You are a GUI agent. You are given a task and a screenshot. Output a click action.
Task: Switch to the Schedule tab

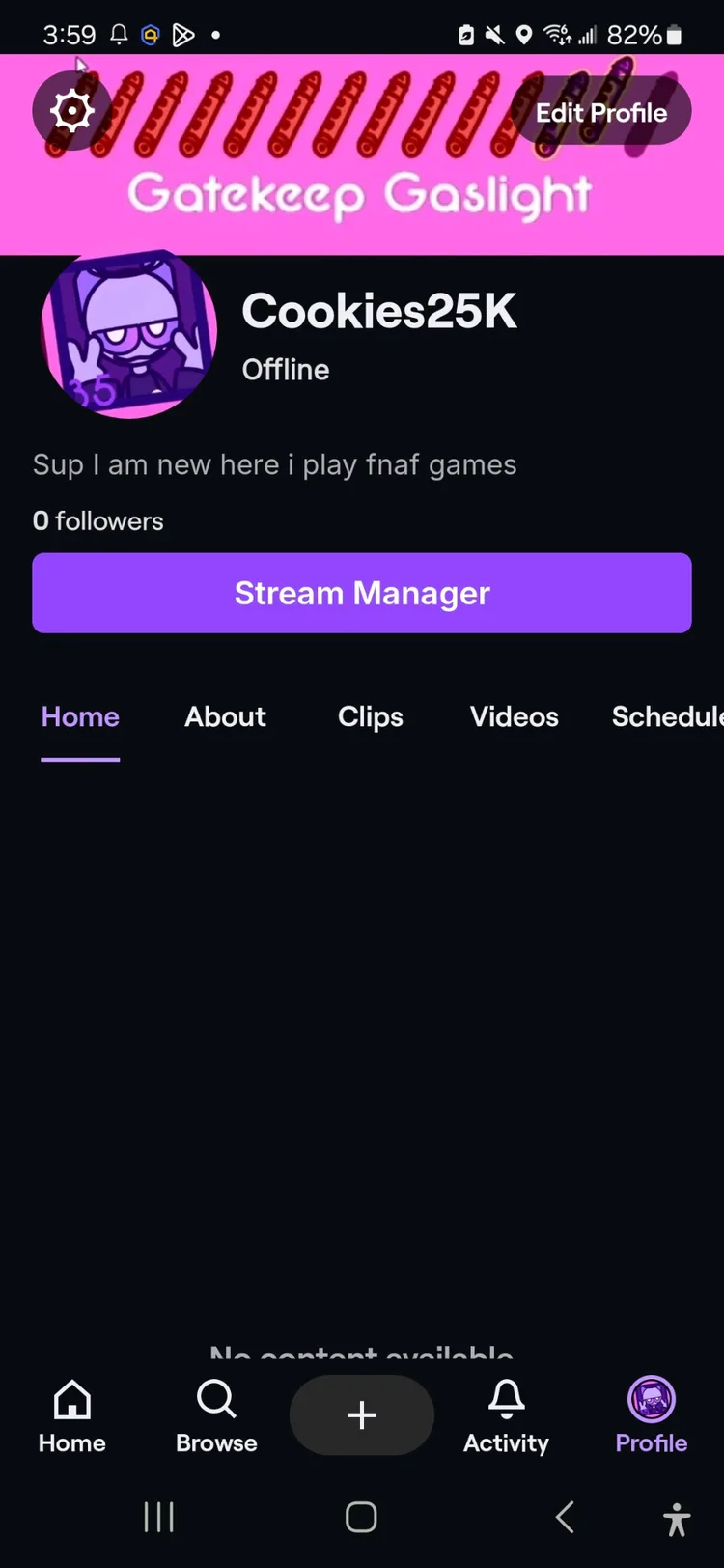coord(666,716)
